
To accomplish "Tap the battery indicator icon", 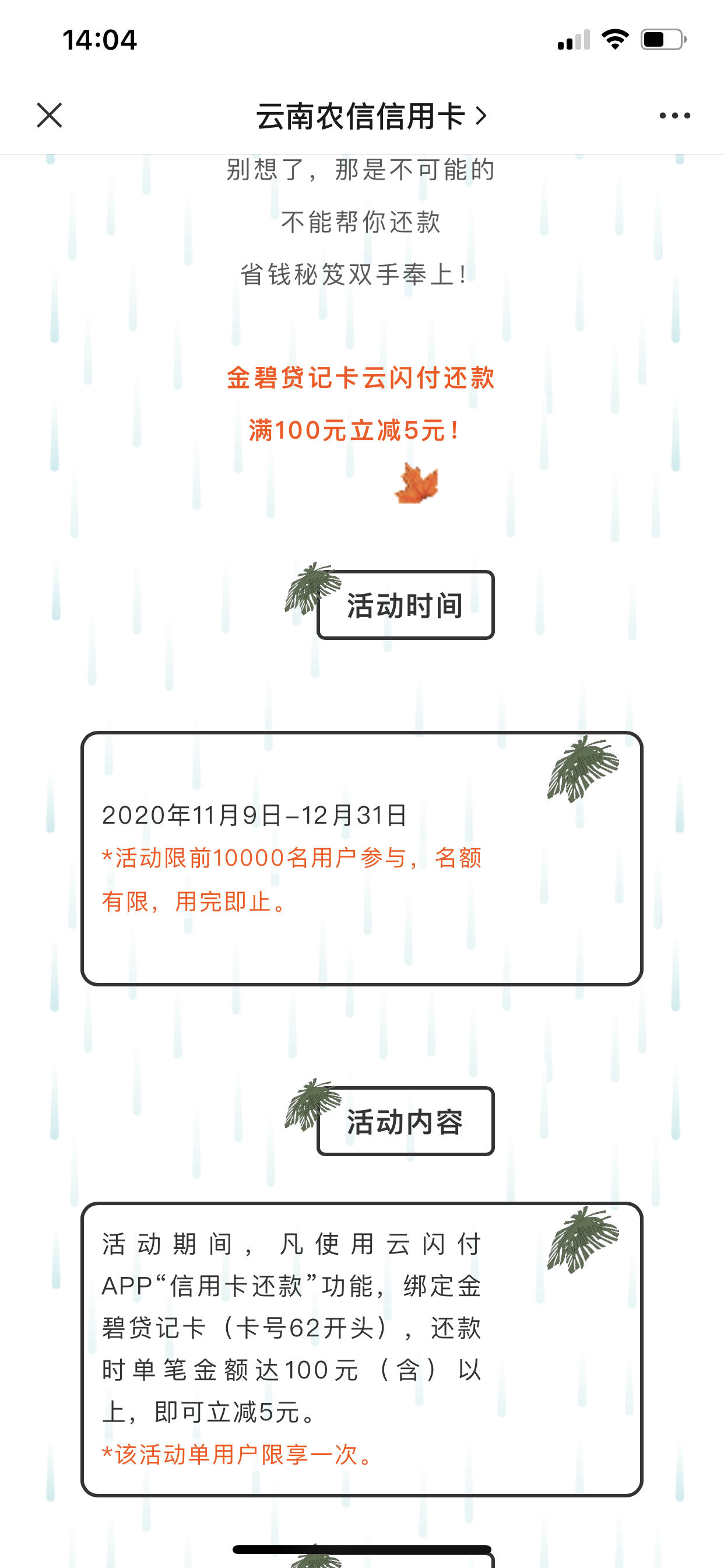I will (x=663, y=39).
